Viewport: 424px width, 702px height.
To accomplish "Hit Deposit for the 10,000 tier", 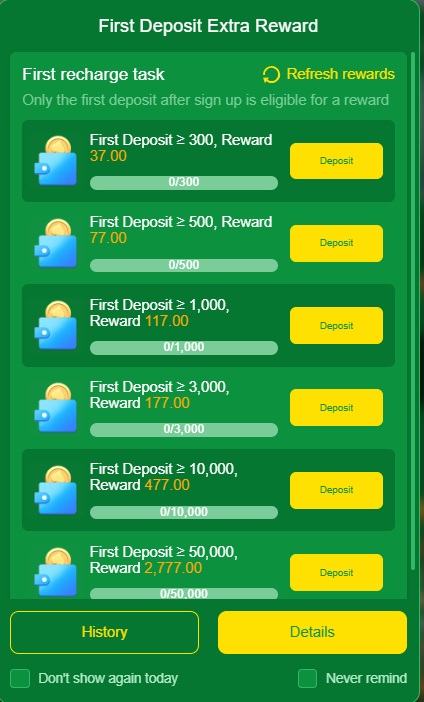I will click(336, 490).
